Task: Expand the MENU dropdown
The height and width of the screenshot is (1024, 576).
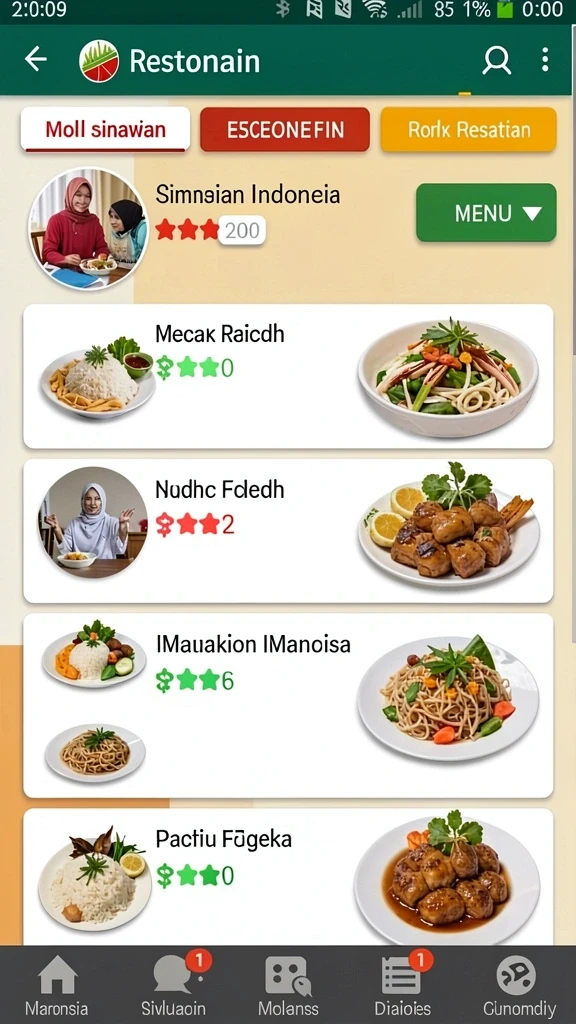Action: [x=486, y=213]
